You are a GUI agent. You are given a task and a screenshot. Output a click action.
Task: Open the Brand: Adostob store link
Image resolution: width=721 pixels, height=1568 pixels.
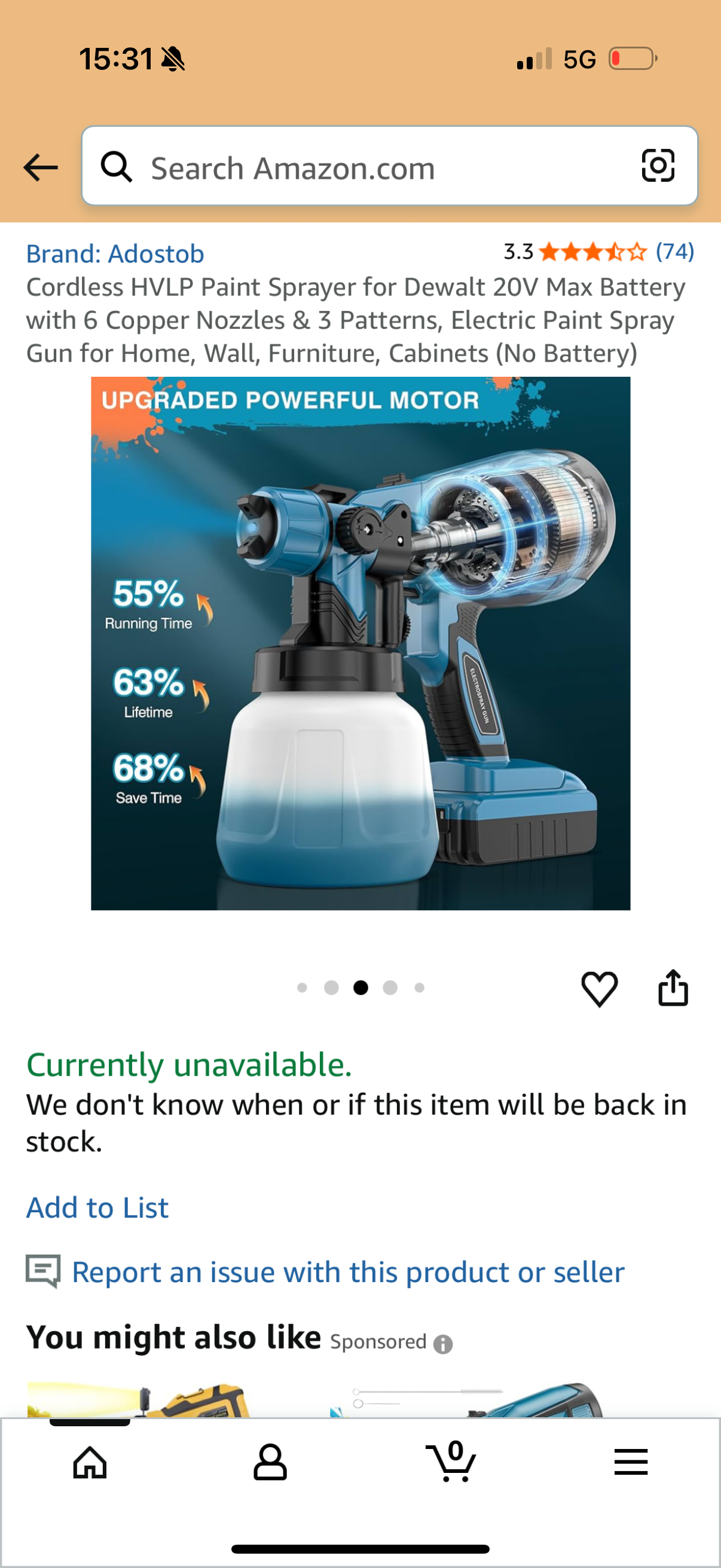(115, 254)
